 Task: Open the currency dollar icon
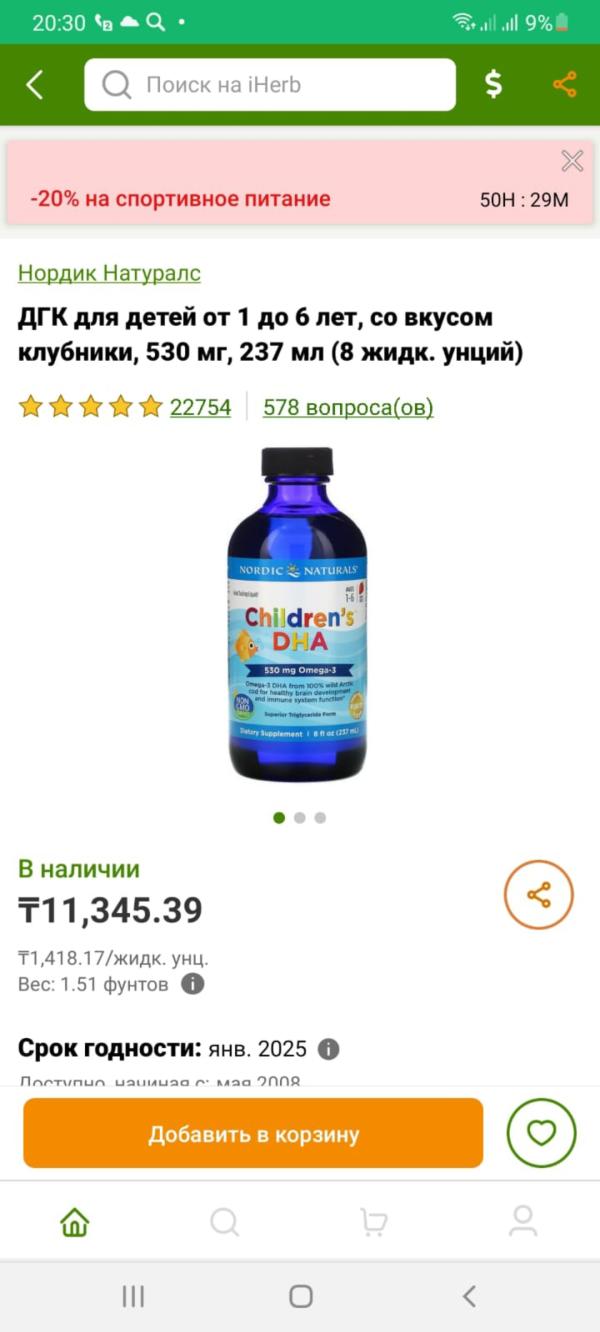tap(493, 85)
